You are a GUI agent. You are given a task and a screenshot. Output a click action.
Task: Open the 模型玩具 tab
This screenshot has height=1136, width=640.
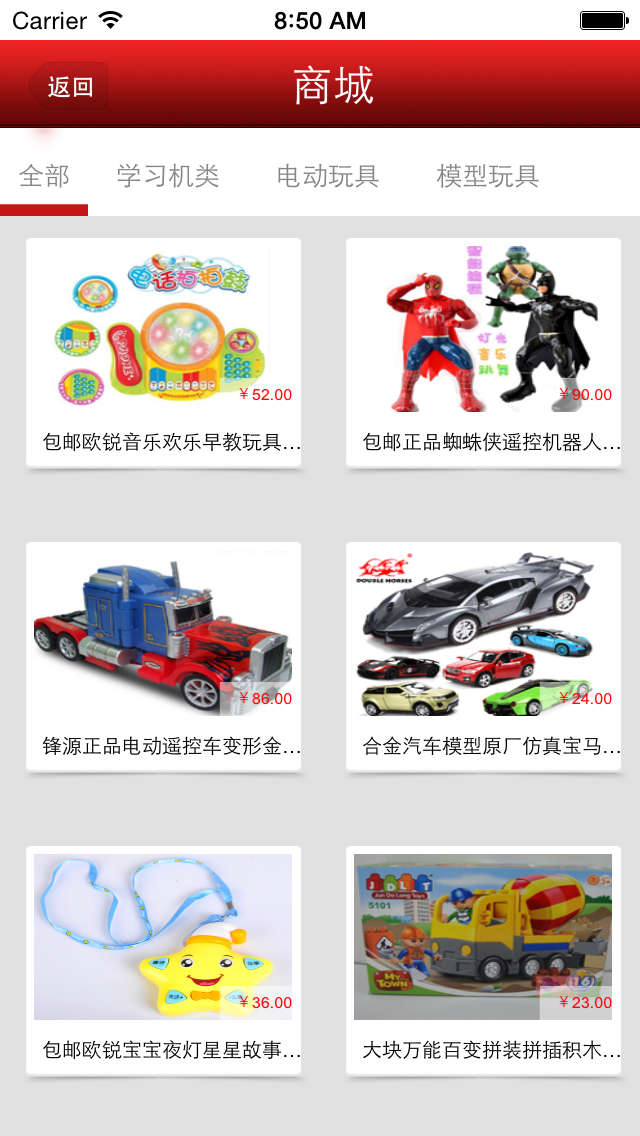tap(488, 176)
